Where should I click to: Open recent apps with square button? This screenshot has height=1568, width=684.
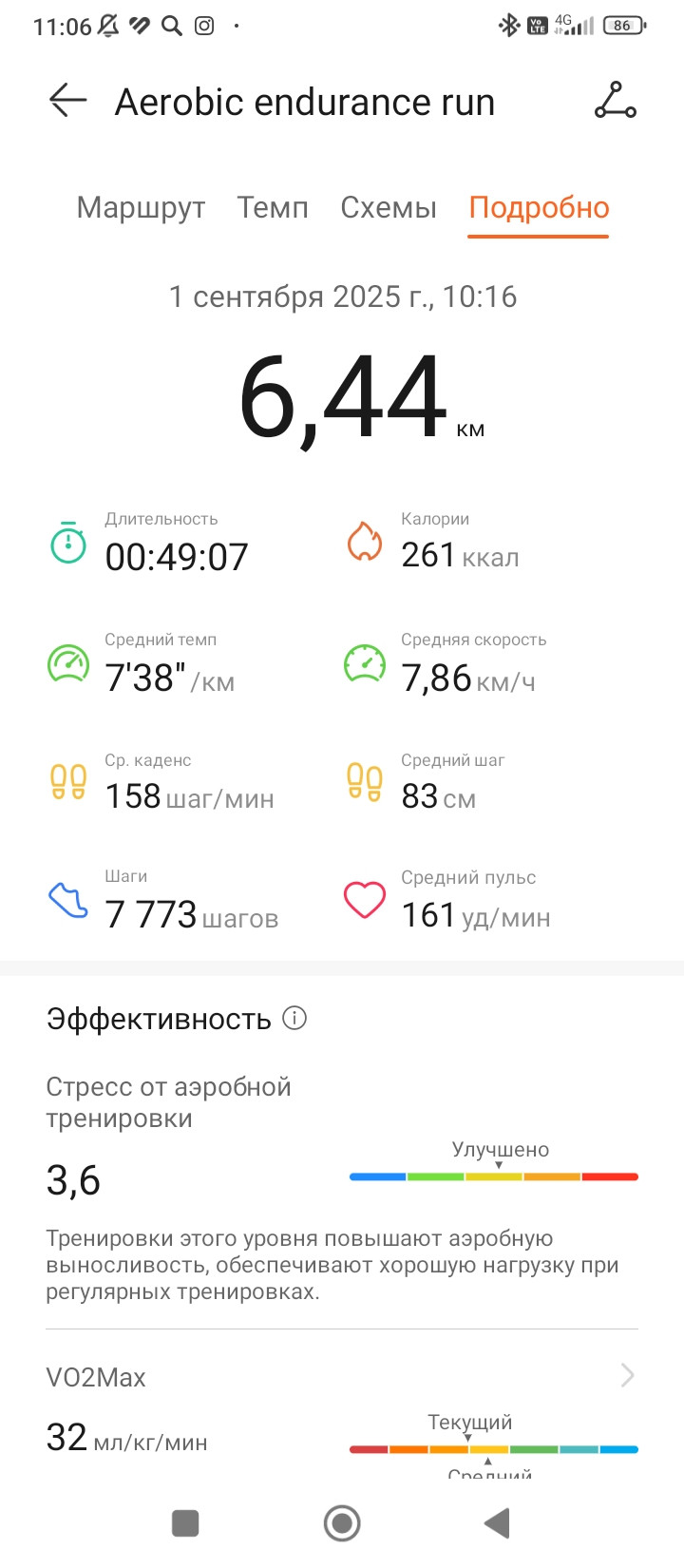pyautogui.click(x=185, y=1523)
